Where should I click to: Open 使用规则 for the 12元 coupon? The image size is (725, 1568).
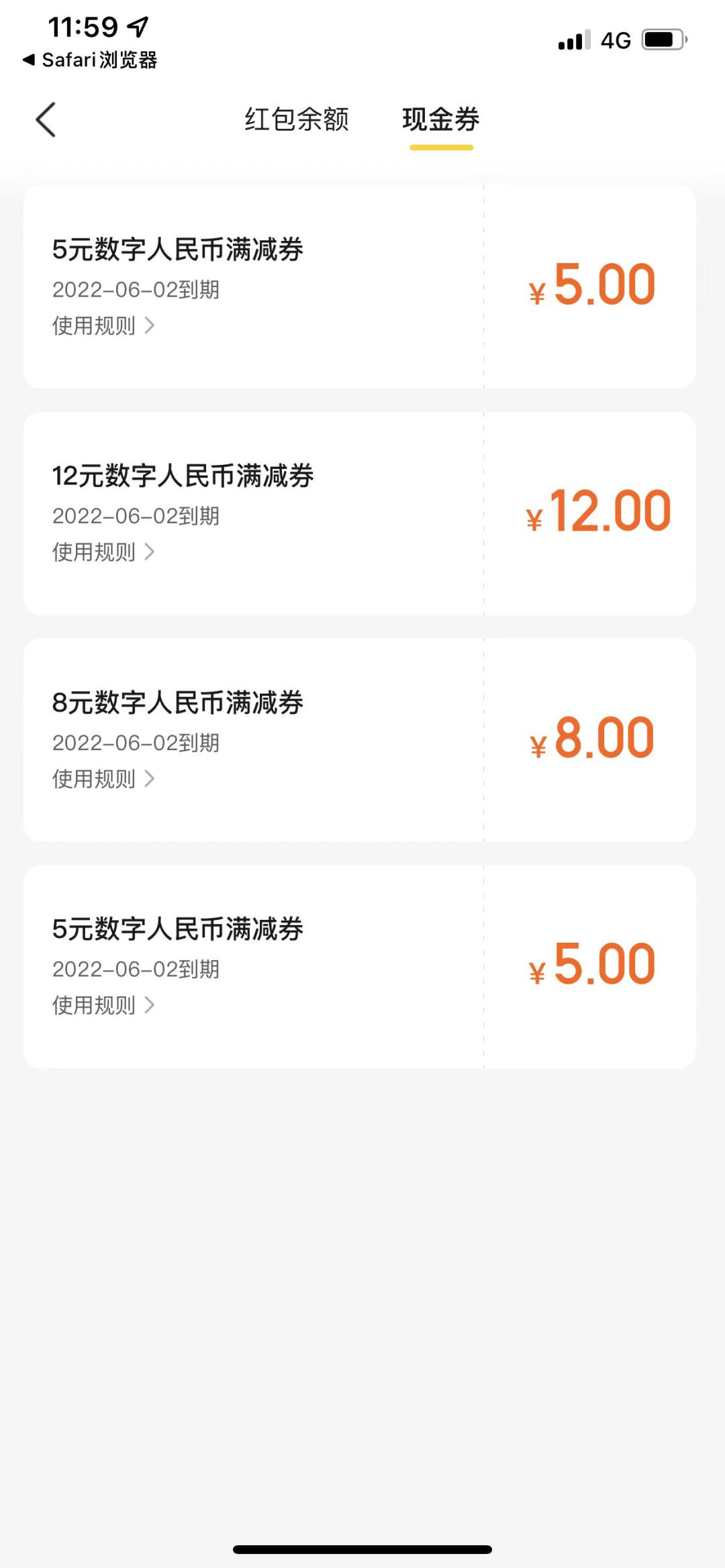(103, 552)
